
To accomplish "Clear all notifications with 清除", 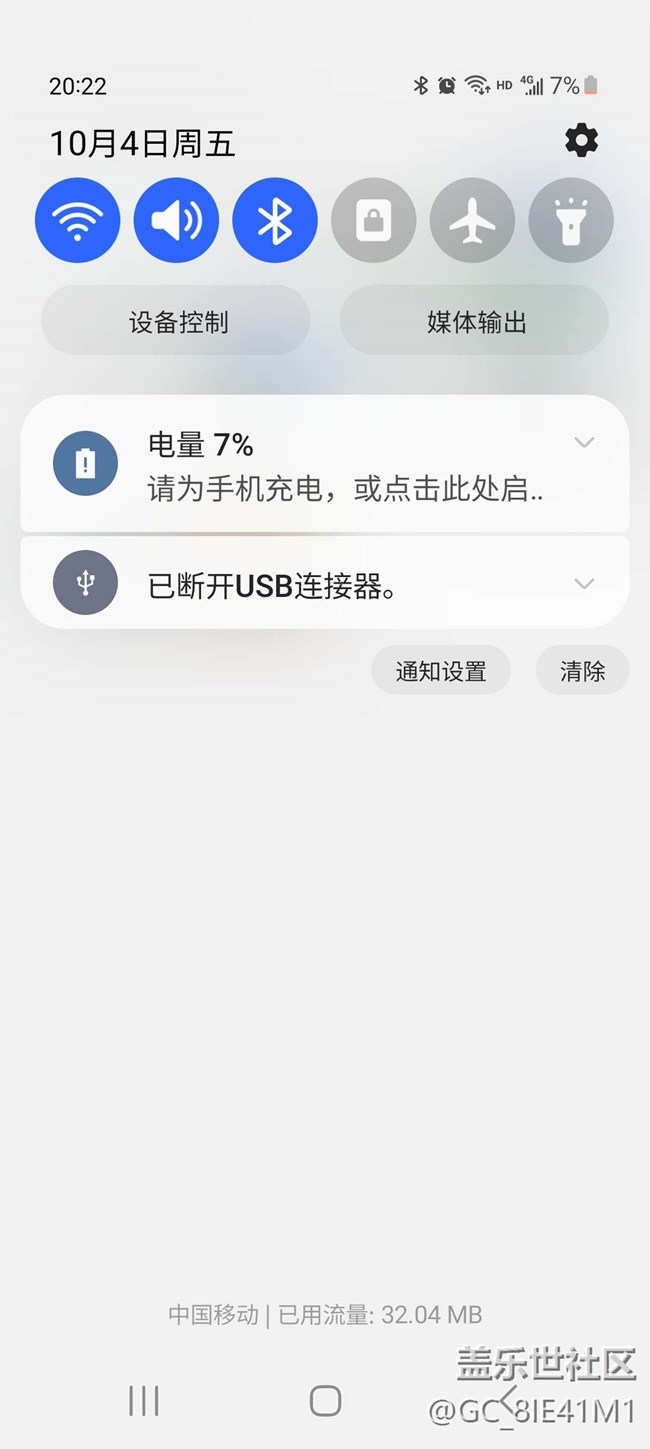I will (582, 671).
